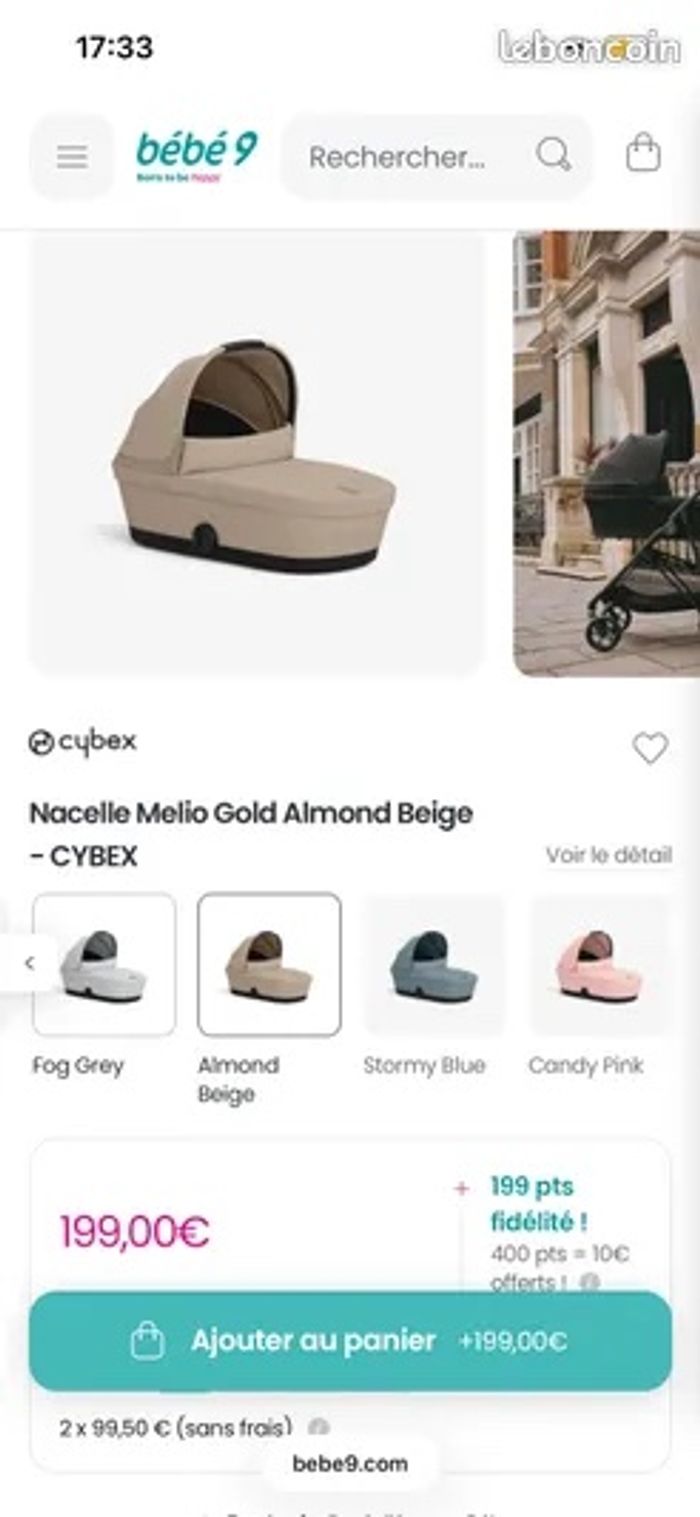Show previous colors with the left arrow
The image size is (700, 1517).
pyautogui.click(x=30, y=963)
